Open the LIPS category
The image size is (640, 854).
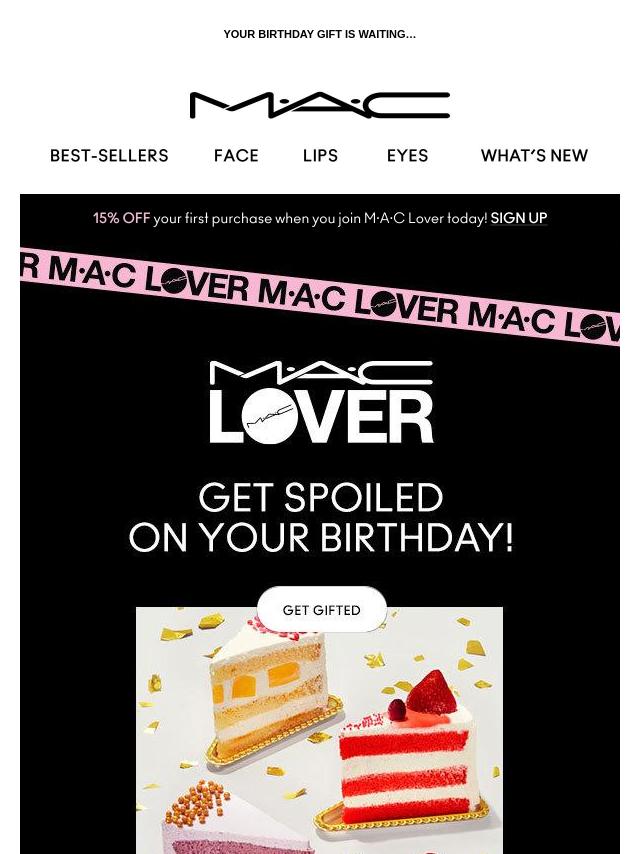[x=320, y=156]
